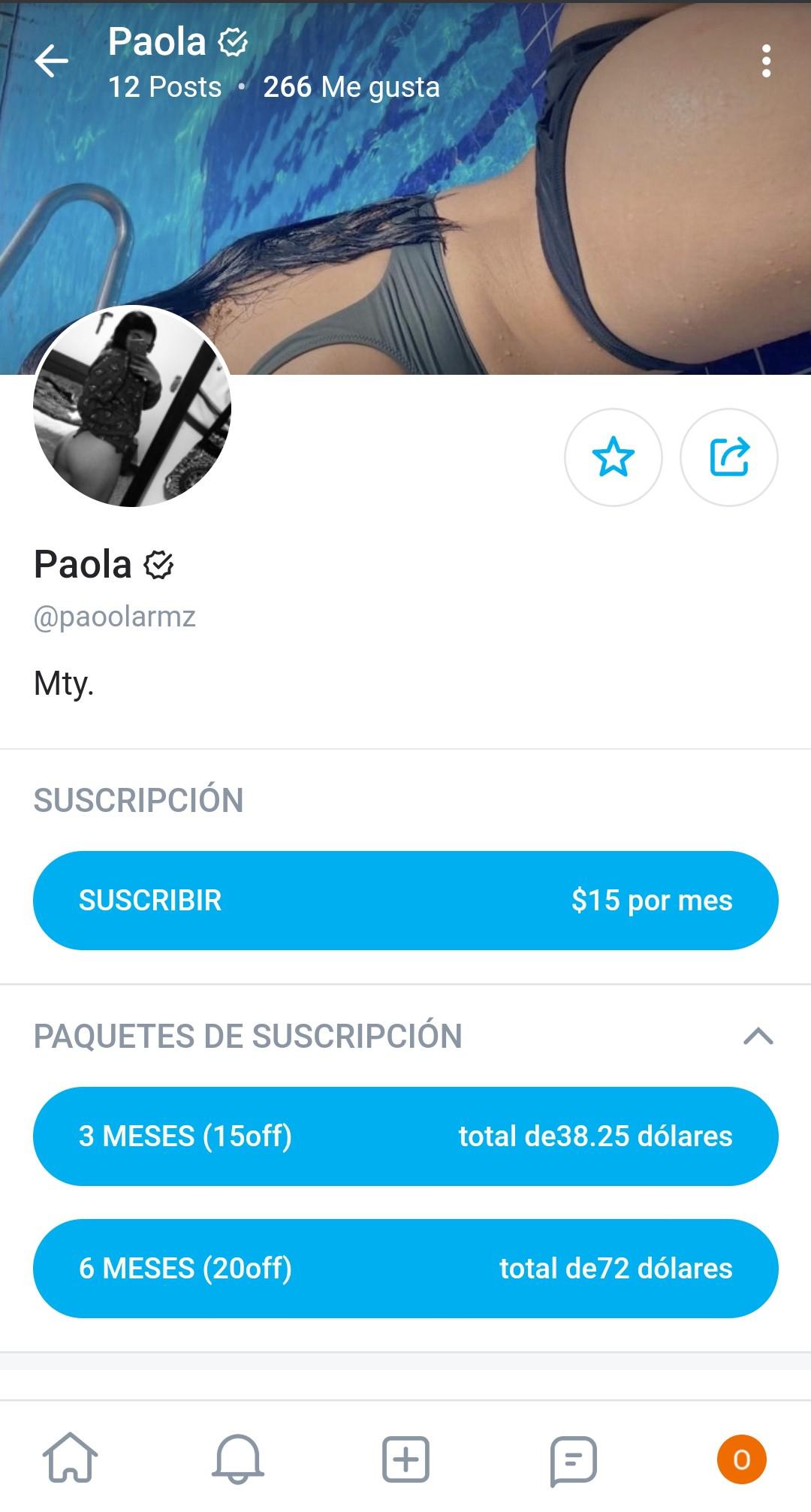Screen dimensions: 811x1512
Task: Go back with the arrow icon
Action: (x=51, y=60)
